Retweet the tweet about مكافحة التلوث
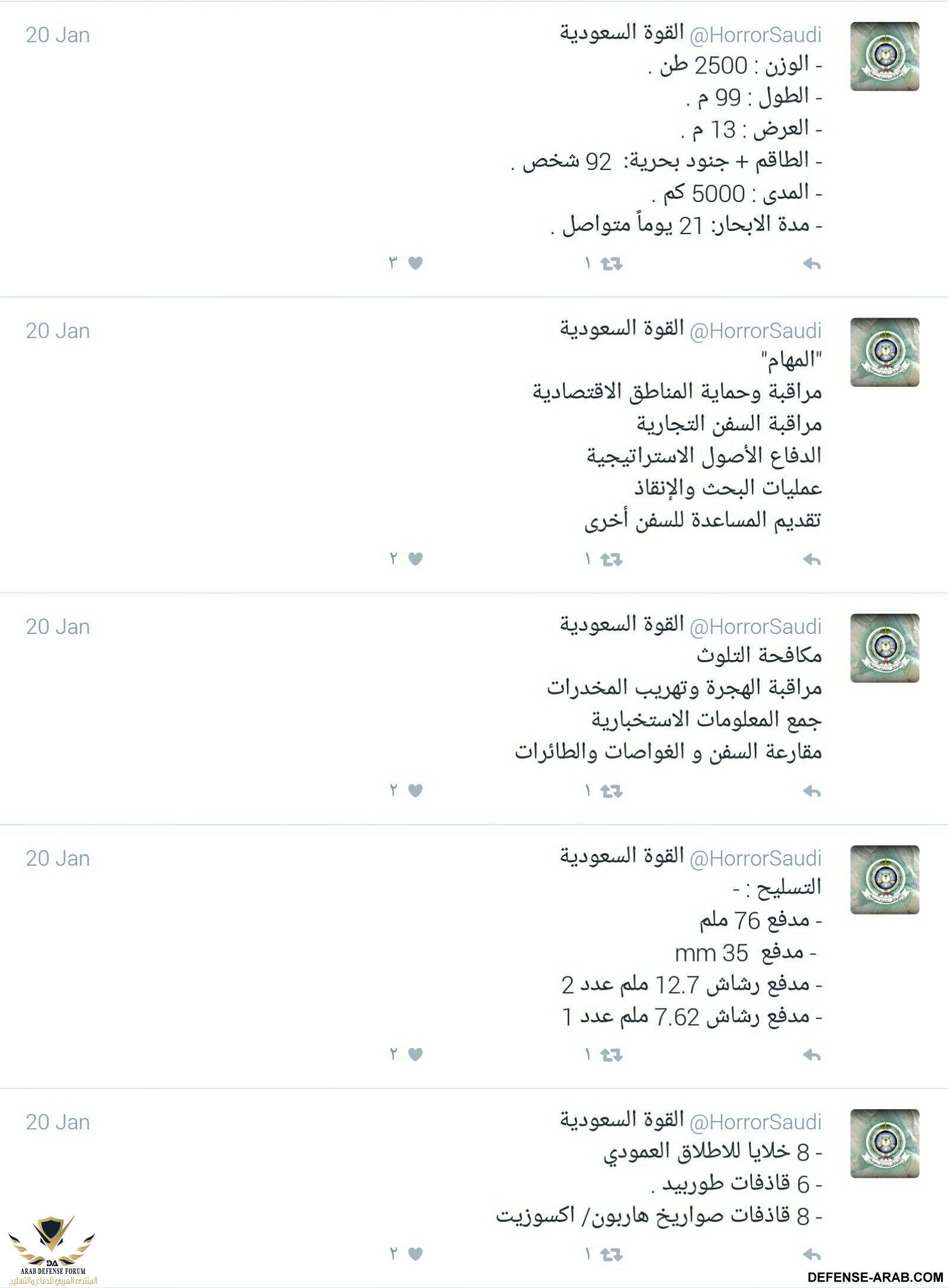 point(611,791)
